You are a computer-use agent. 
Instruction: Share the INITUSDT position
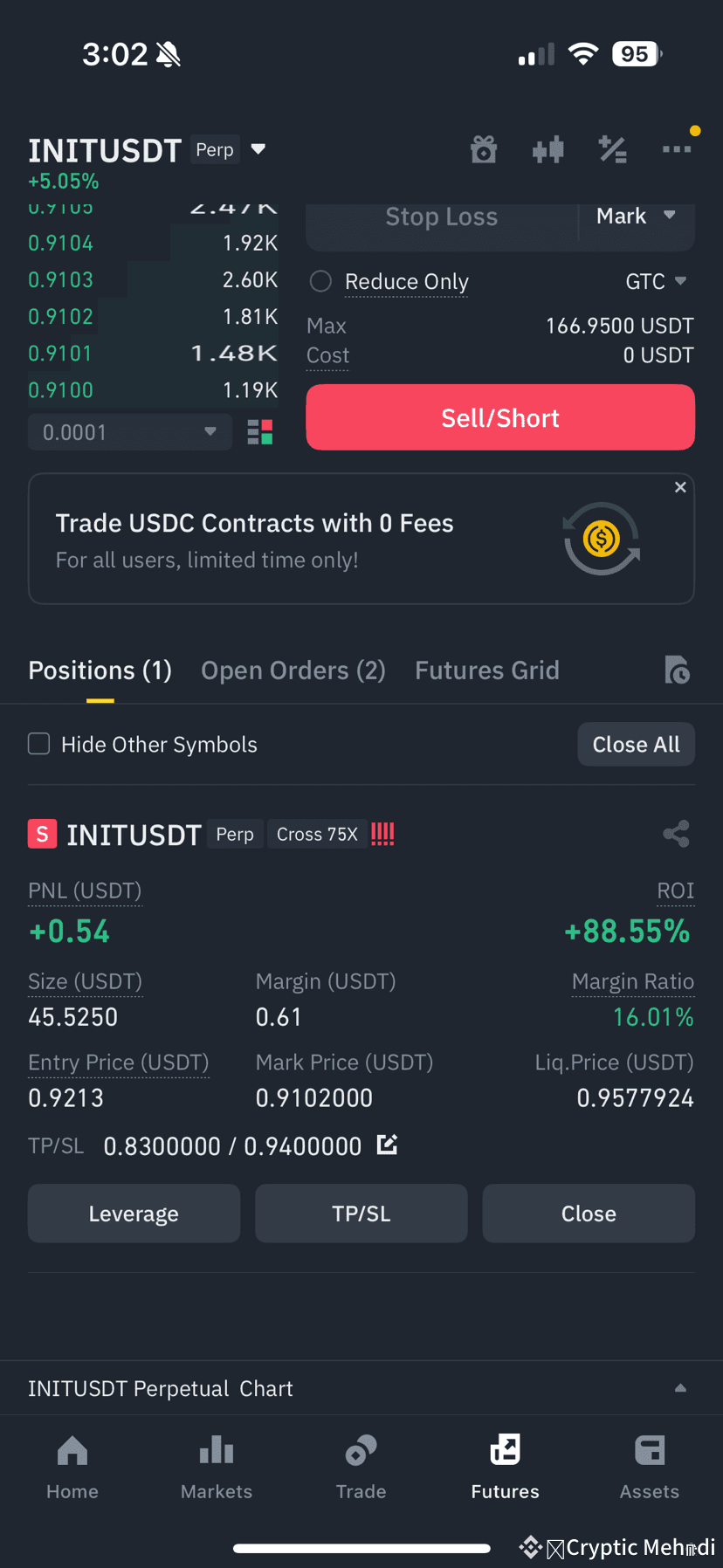(x=677, y=834)
